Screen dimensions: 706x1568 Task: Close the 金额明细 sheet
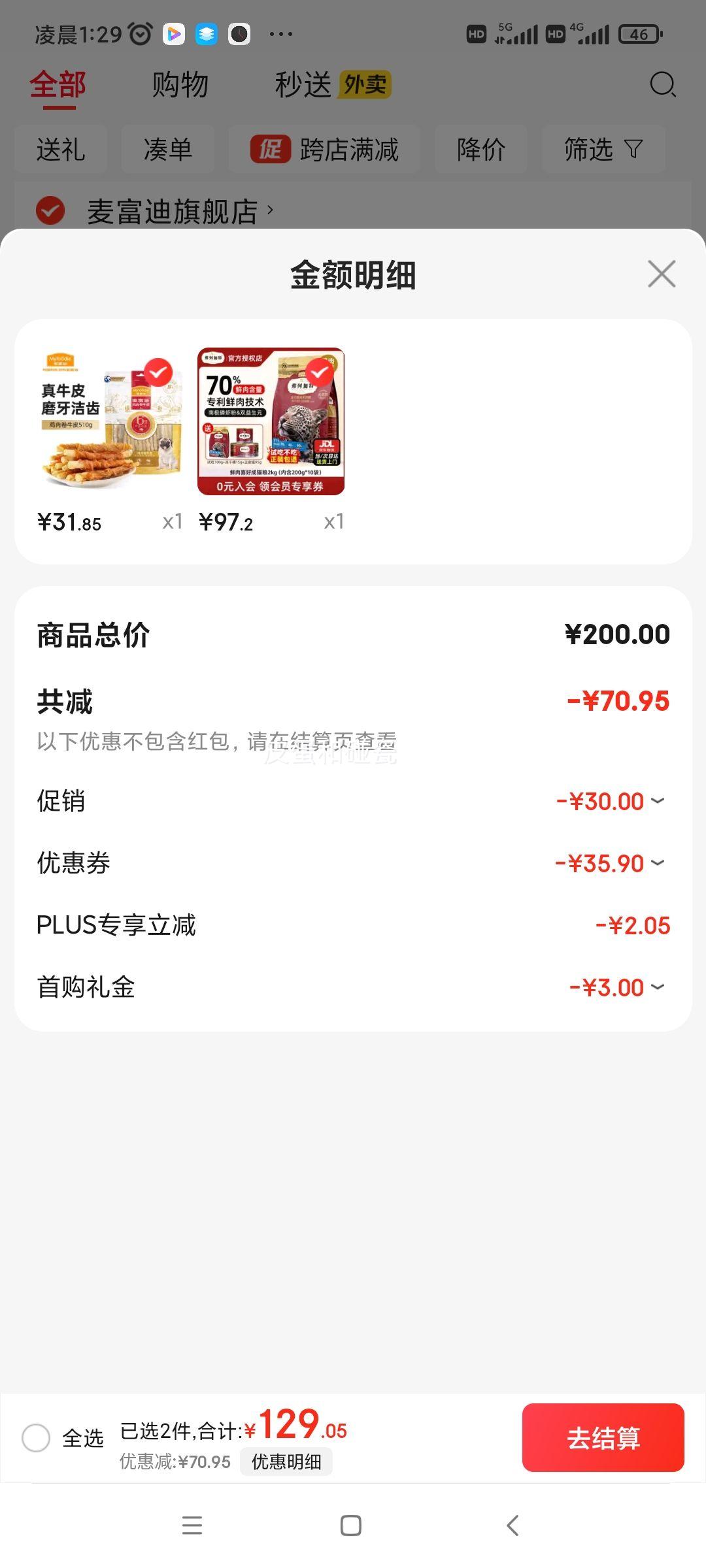point(662,274)
